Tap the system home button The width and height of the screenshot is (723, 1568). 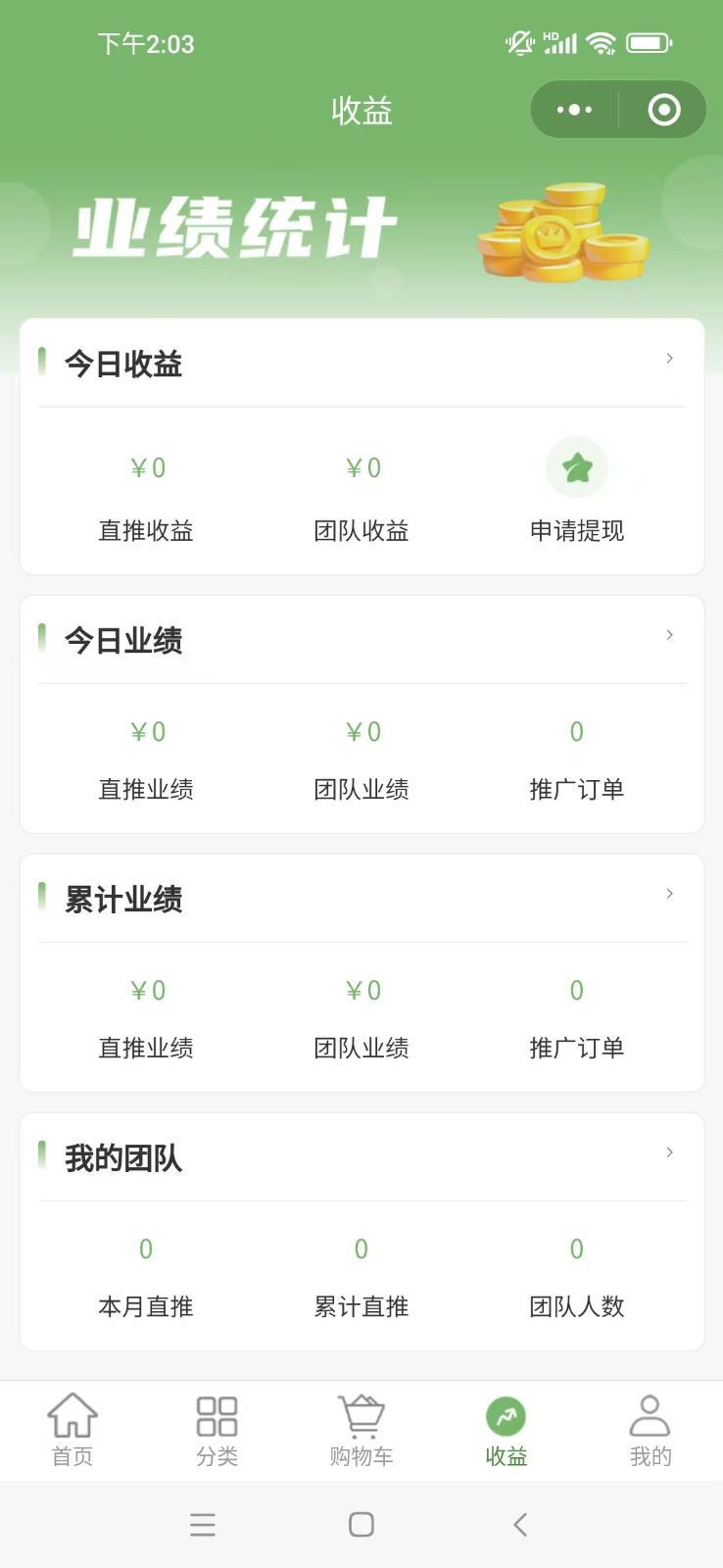point(361,1524)
